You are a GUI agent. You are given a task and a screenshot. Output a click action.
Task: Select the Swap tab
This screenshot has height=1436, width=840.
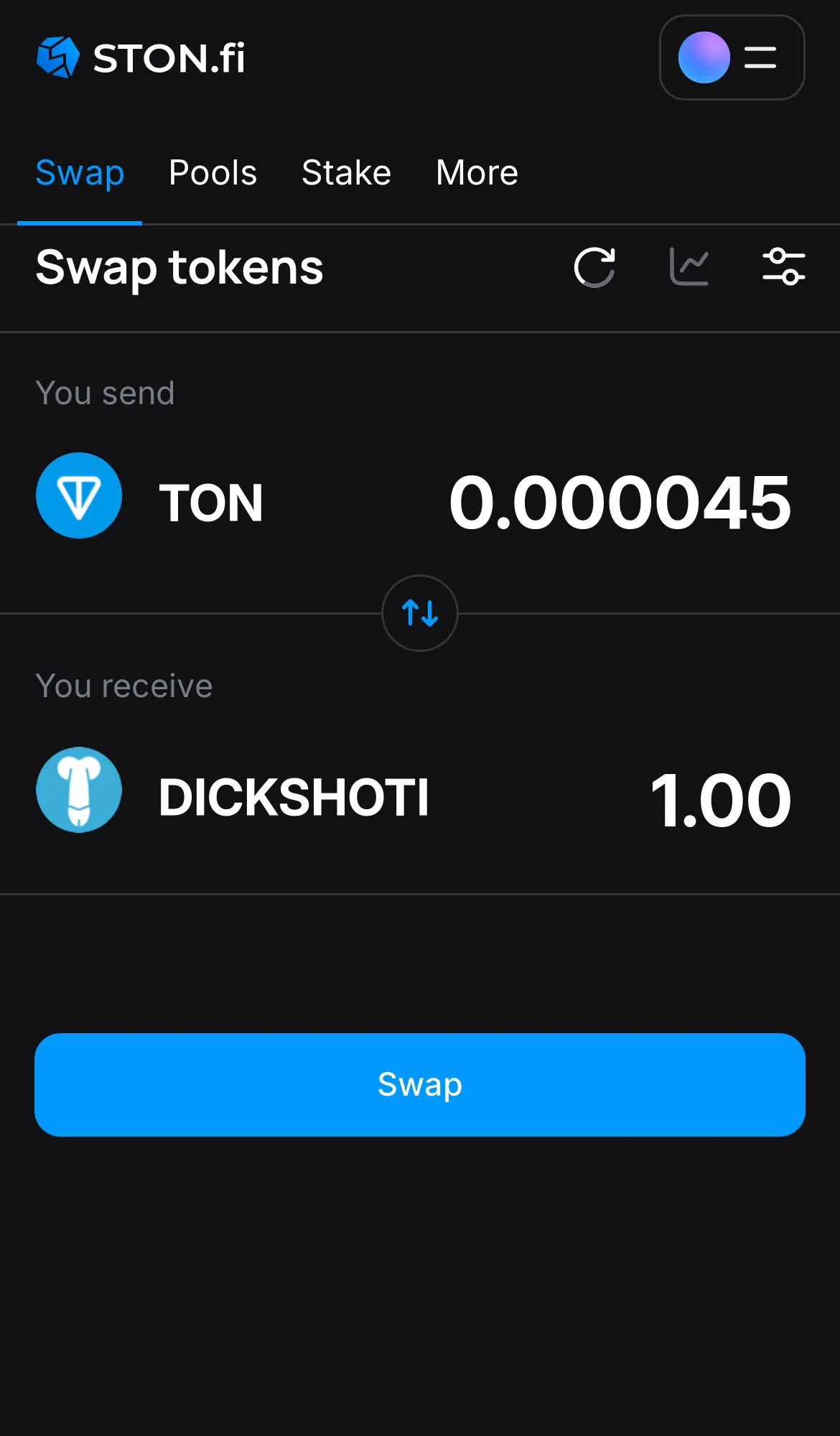point(80,172)
